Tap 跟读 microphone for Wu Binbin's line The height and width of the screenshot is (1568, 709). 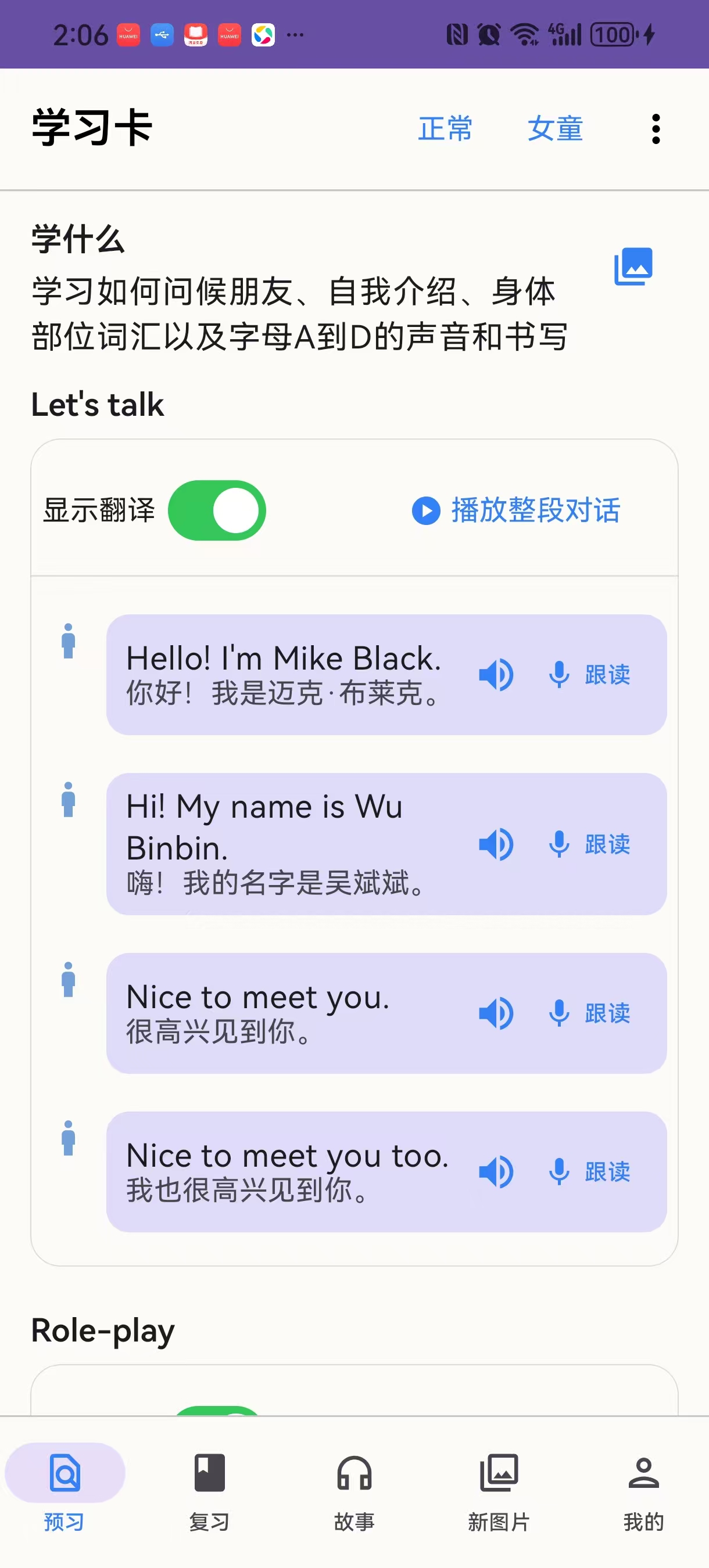point(558,844)
